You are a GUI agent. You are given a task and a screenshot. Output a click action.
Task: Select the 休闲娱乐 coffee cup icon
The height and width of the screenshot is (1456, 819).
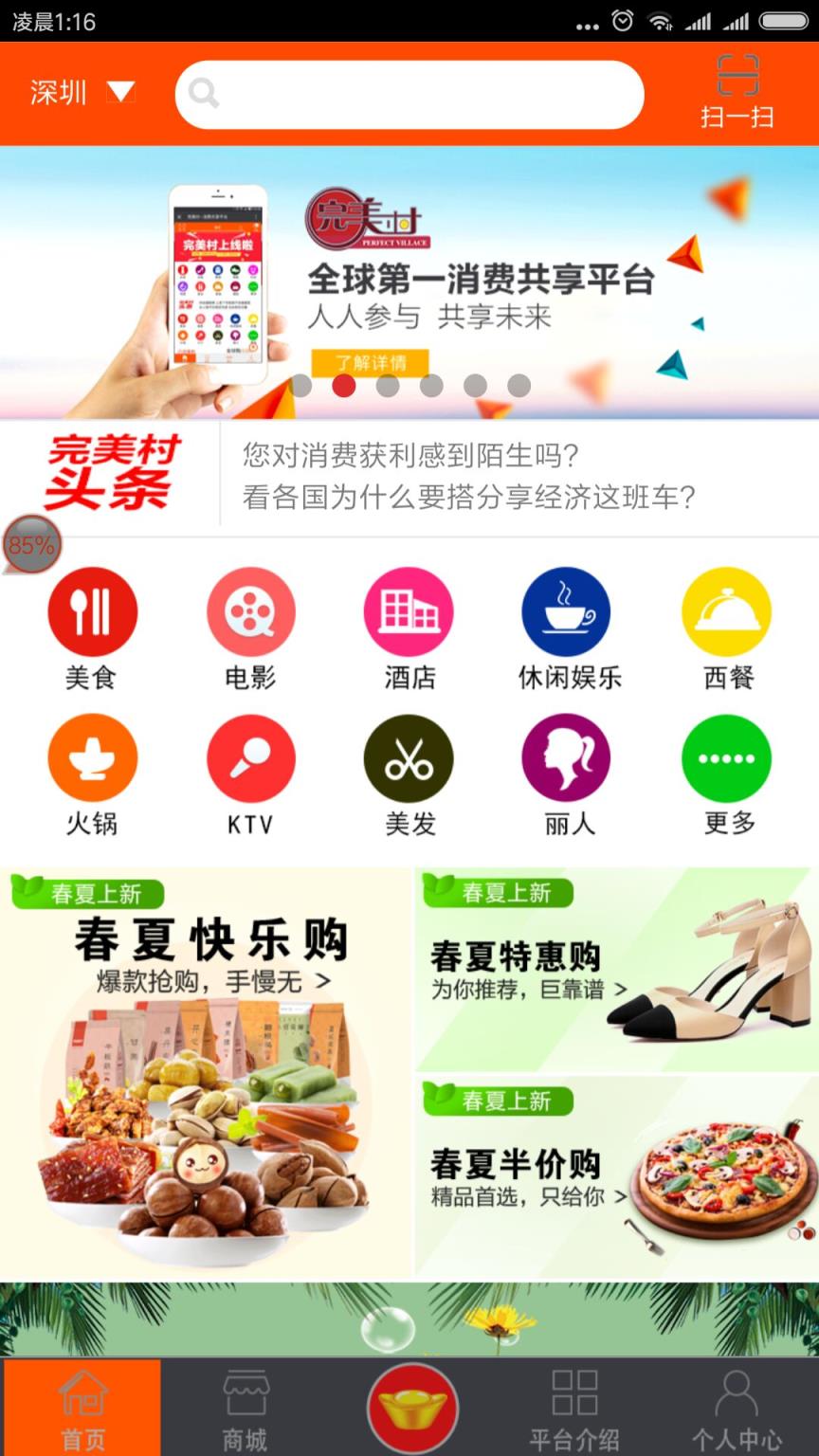(x=567, y=610)
